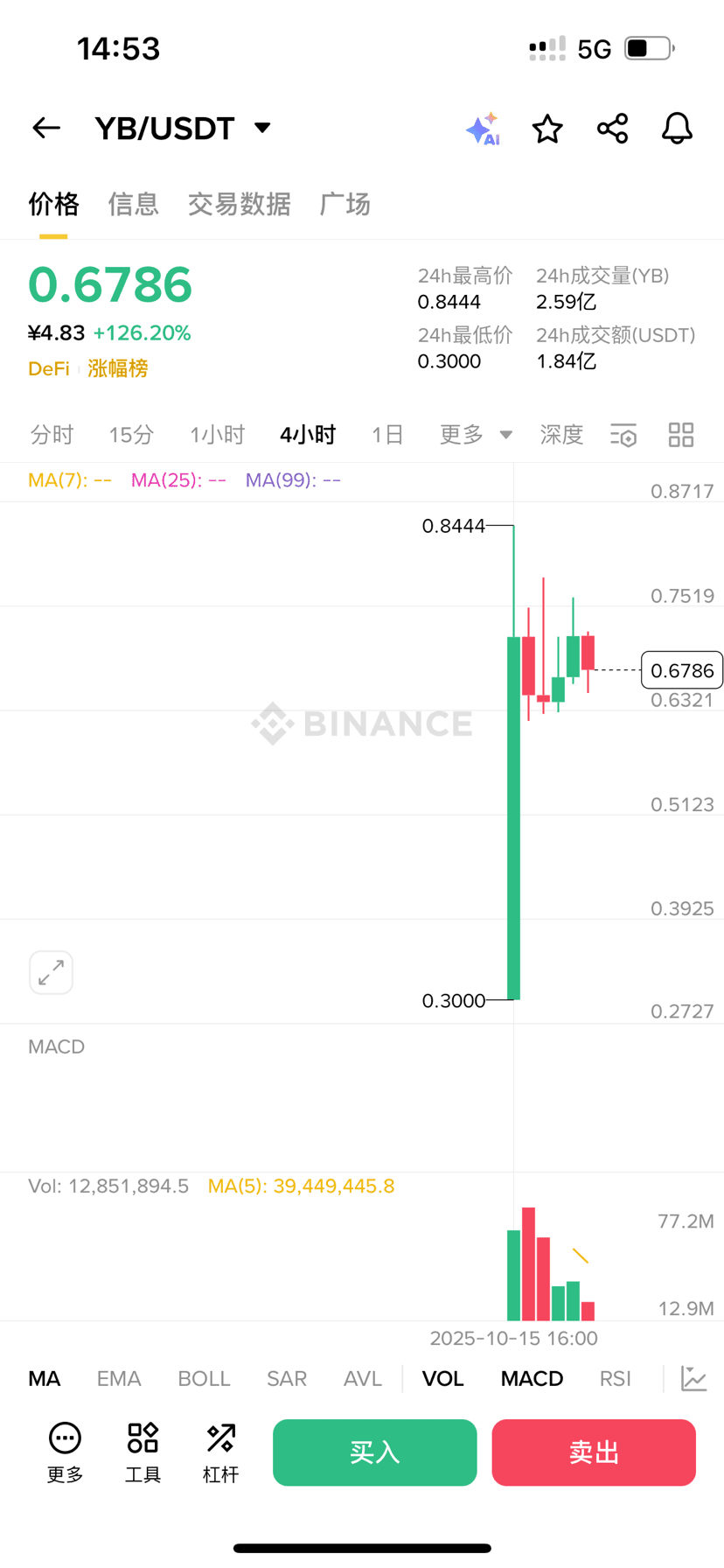Open chart settings icon
The width and height of the screenshot is (724, 1568).
click(623, 435)
